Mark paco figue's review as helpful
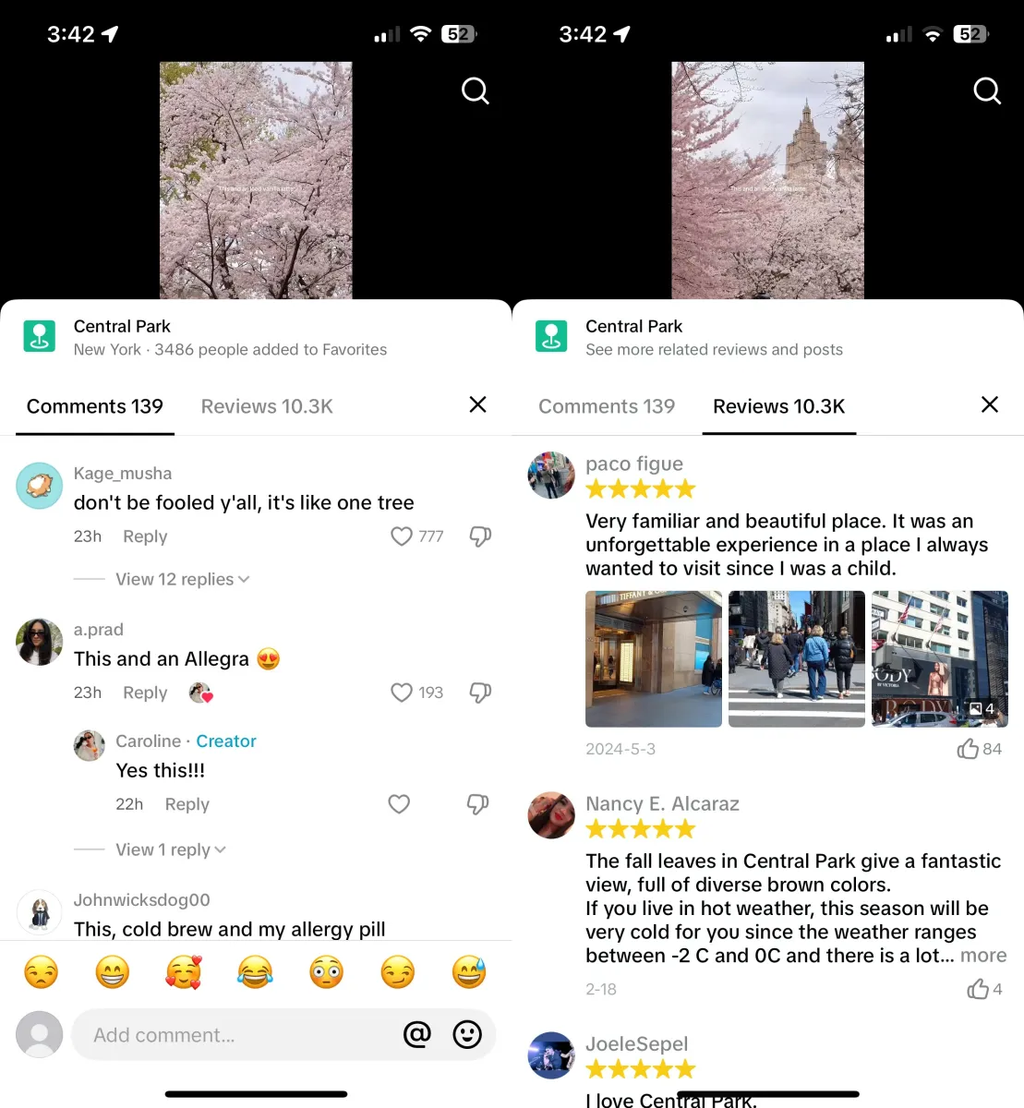This screenshot has height=1108, width=1024. 968,749
